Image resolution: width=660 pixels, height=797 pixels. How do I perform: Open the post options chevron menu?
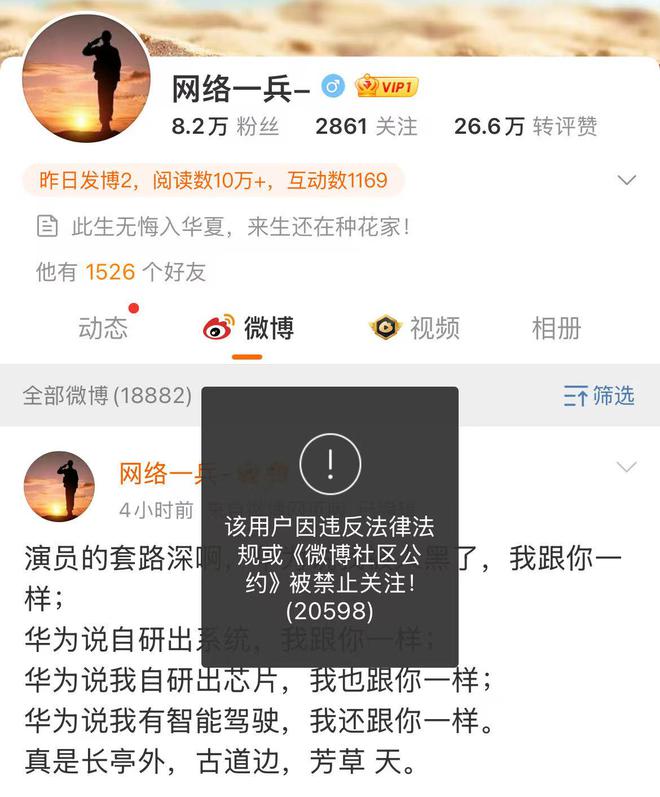click(x=627, y=467)
